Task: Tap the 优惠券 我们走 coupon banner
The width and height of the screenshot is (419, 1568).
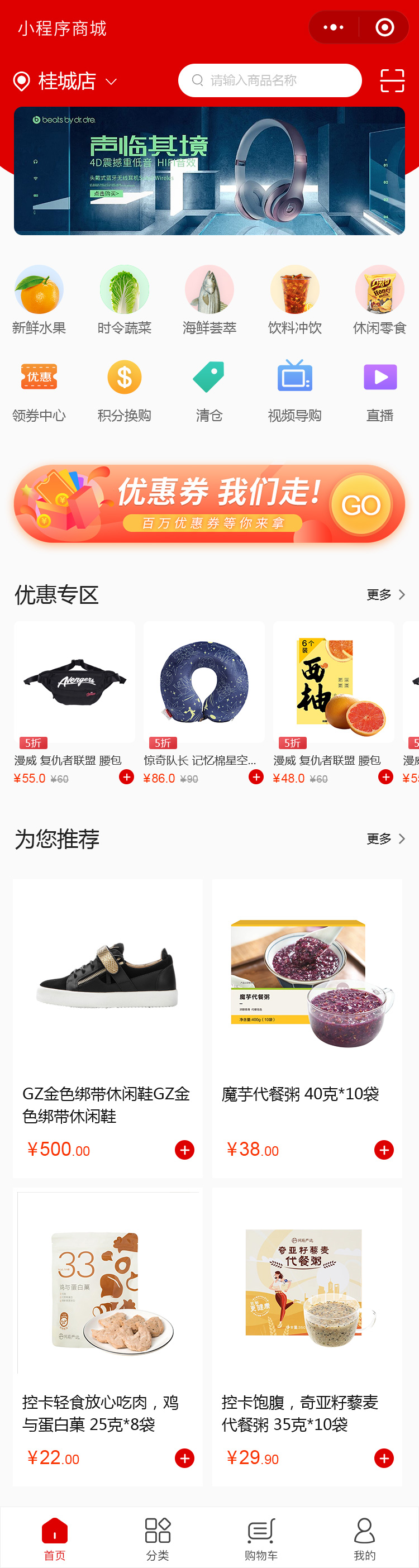Action: pos(209,504)
